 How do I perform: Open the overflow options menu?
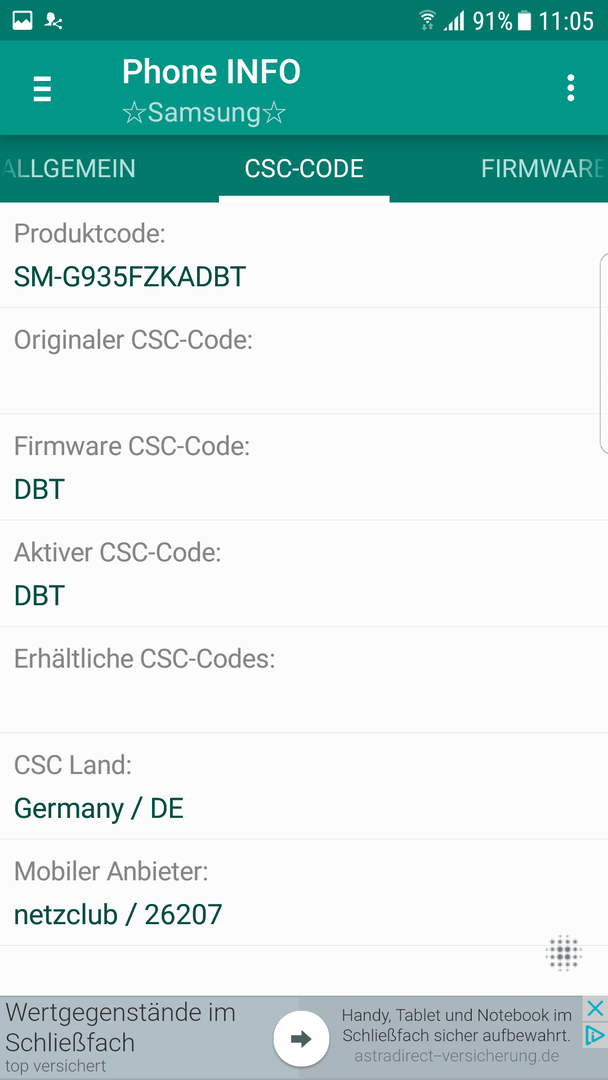click(x=570, y=88)
